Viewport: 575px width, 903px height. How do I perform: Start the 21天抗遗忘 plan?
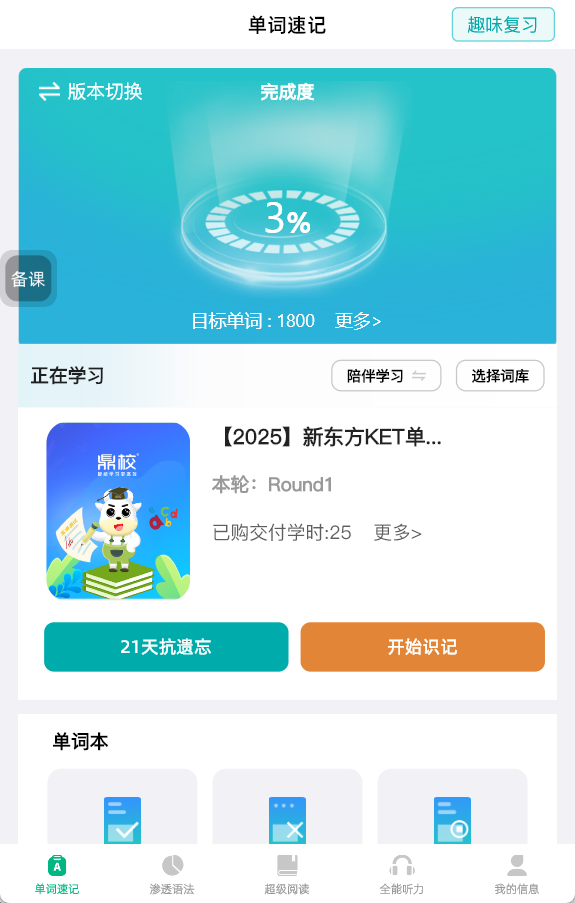166,647
